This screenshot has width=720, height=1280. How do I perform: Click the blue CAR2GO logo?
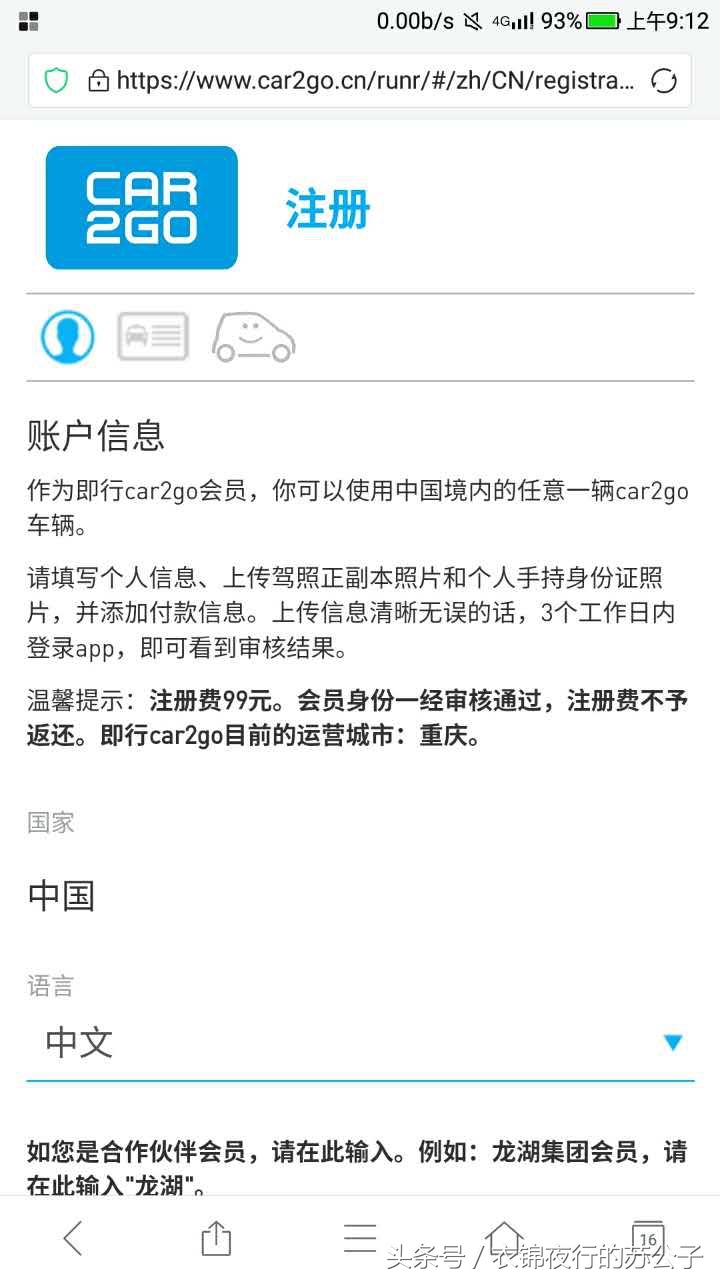point(140,206)
